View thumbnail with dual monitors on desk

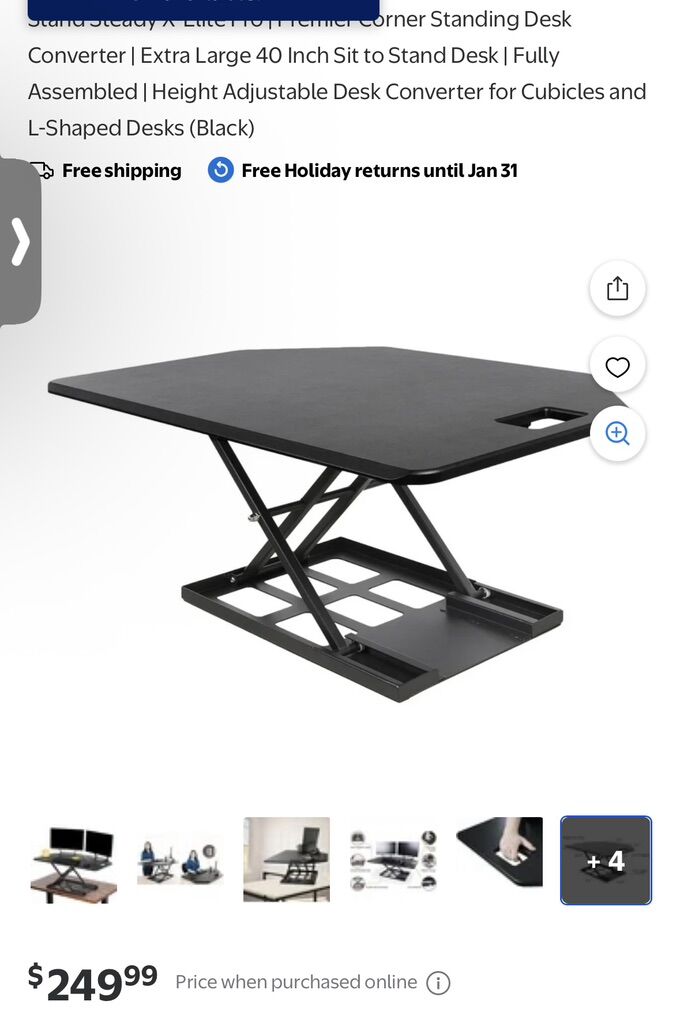click(73, 860)
